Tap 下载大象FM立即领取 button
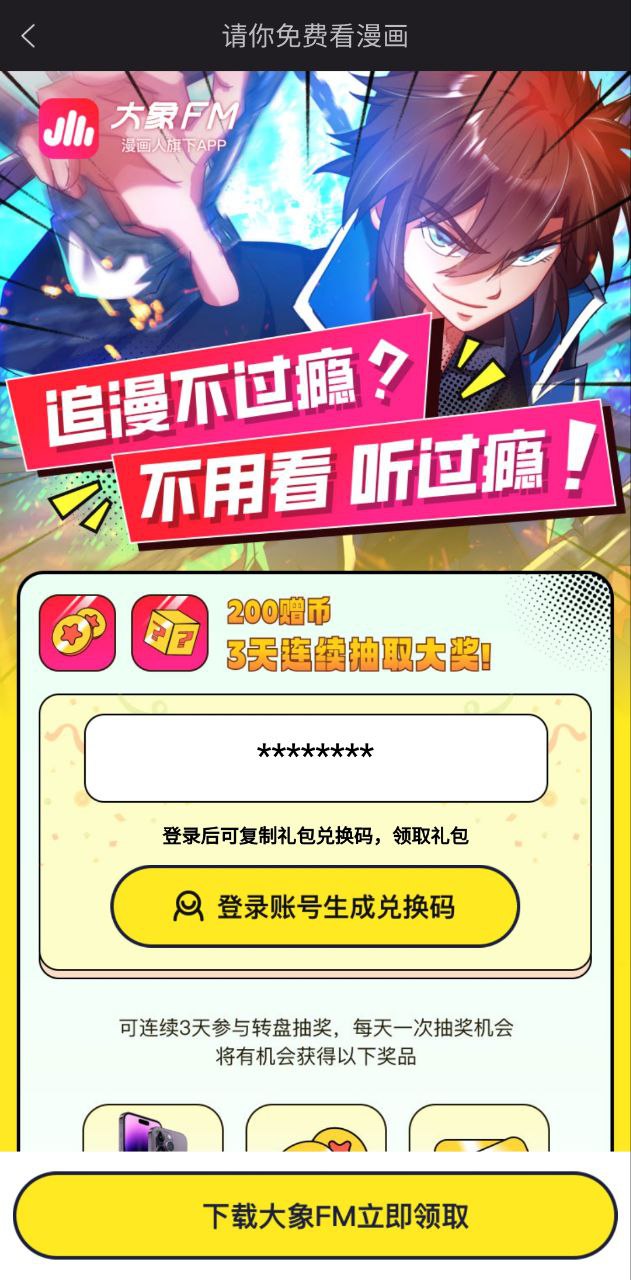 (x=315, y=1216)
